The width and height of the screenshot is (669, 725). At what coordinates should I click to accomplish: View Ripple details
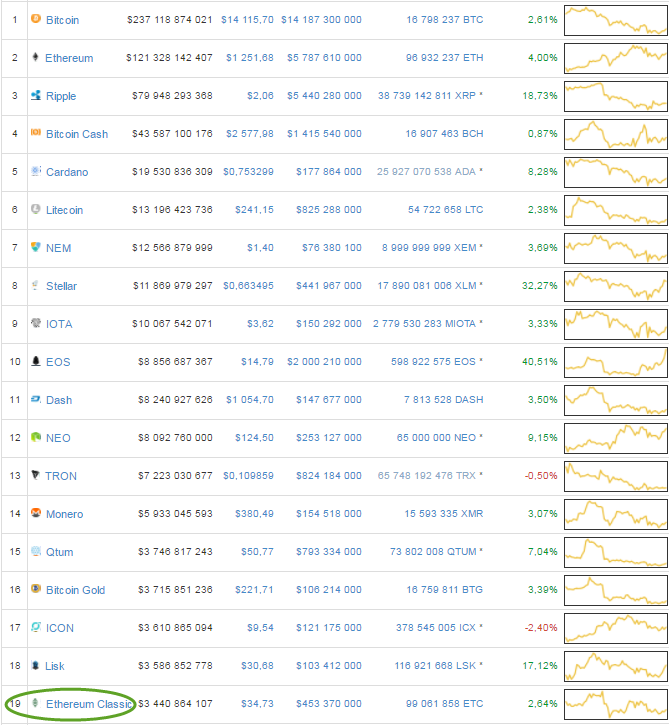point(61,96)
